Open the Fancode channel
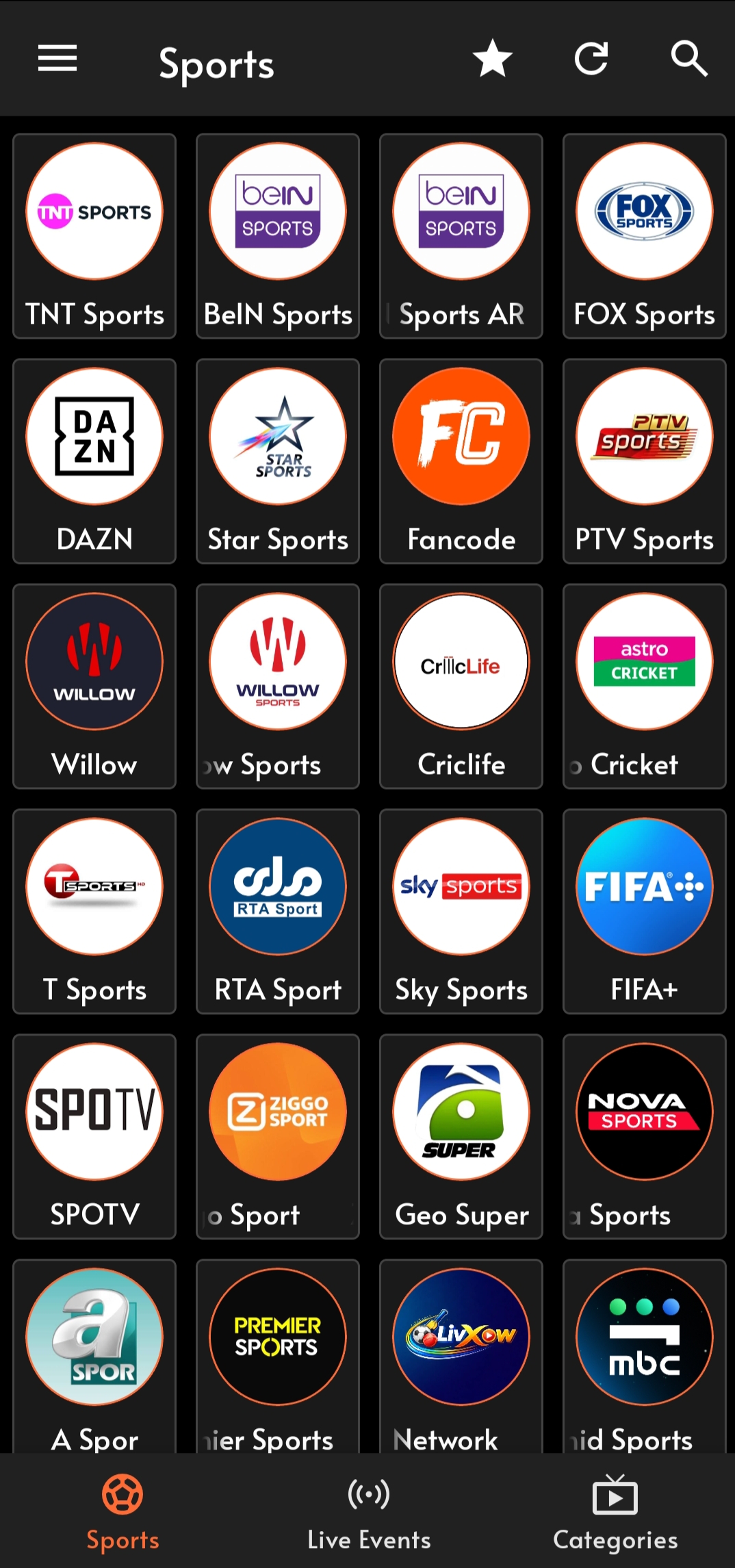Viewport: 735px width, 1568px height. coord(461,462)
